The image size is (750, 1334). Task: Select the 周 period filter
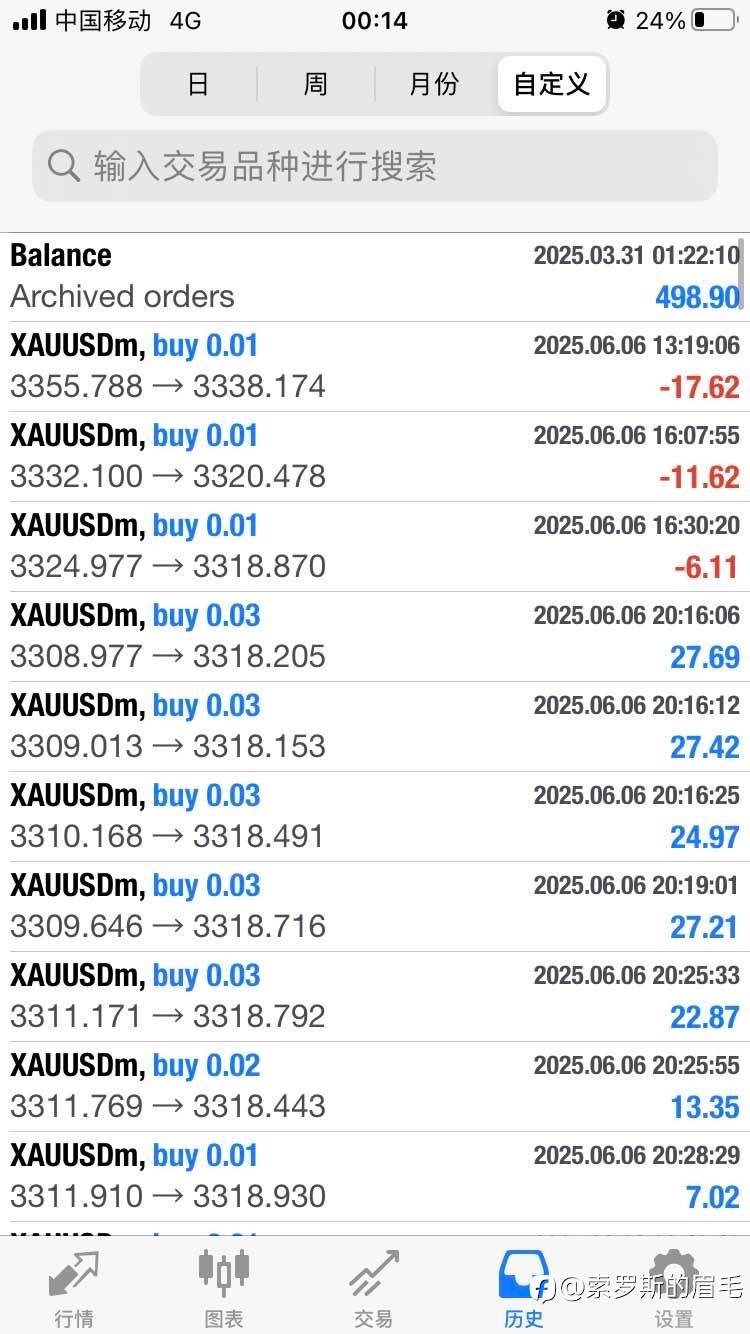pos(316,84)
